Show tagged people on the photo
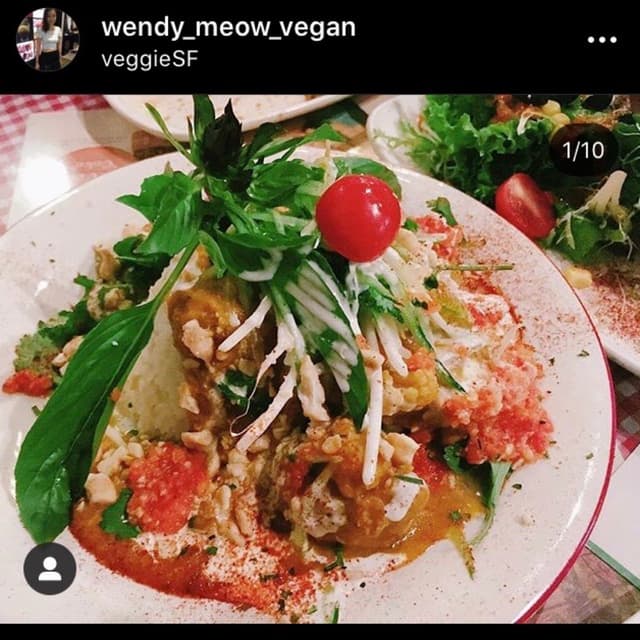640x640 pixels. pos(50,568)
